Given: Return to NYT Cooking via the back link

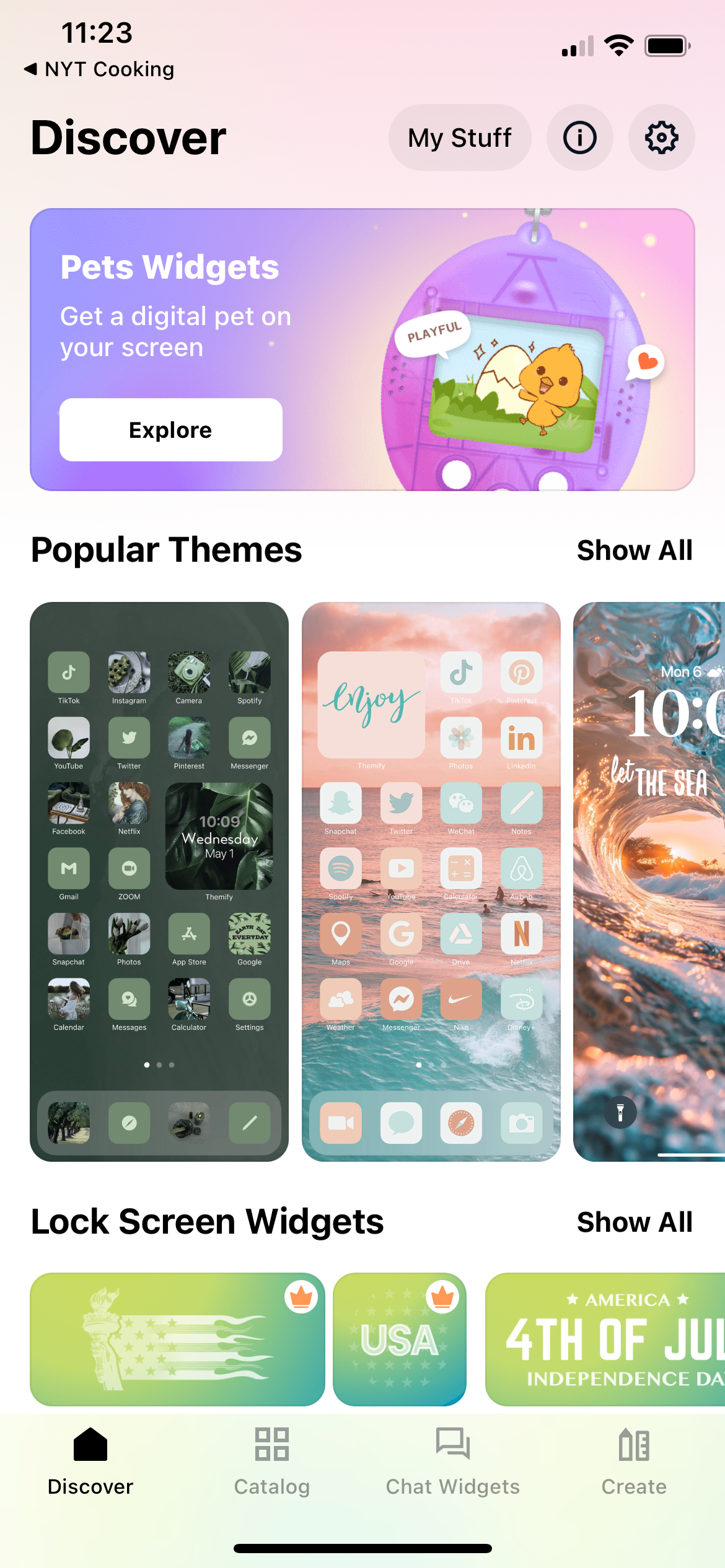Looking at the screenshot, I should pos(99,69).
